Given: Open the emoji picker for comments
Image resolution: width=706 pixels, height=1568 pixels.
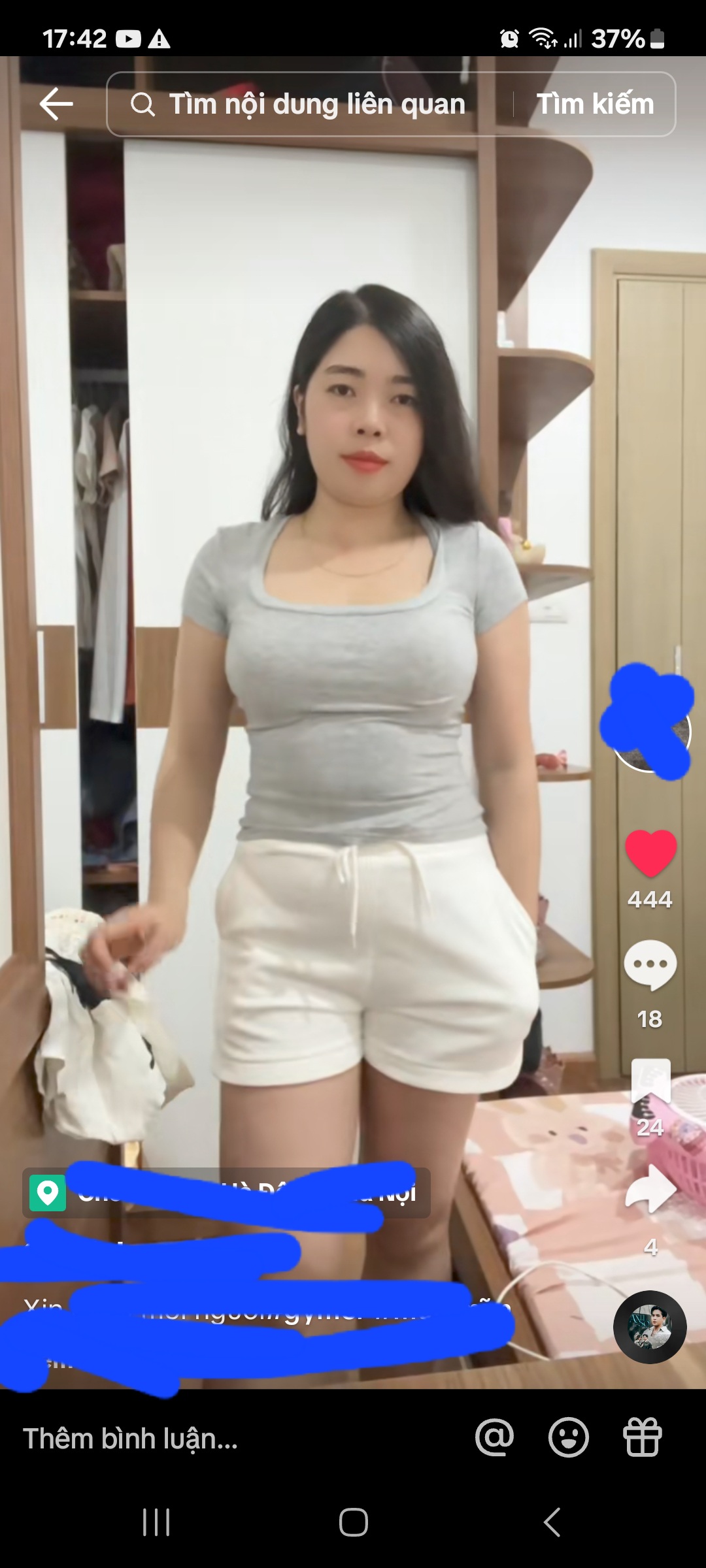Looking at the screenshot, I should point(568,1437).
